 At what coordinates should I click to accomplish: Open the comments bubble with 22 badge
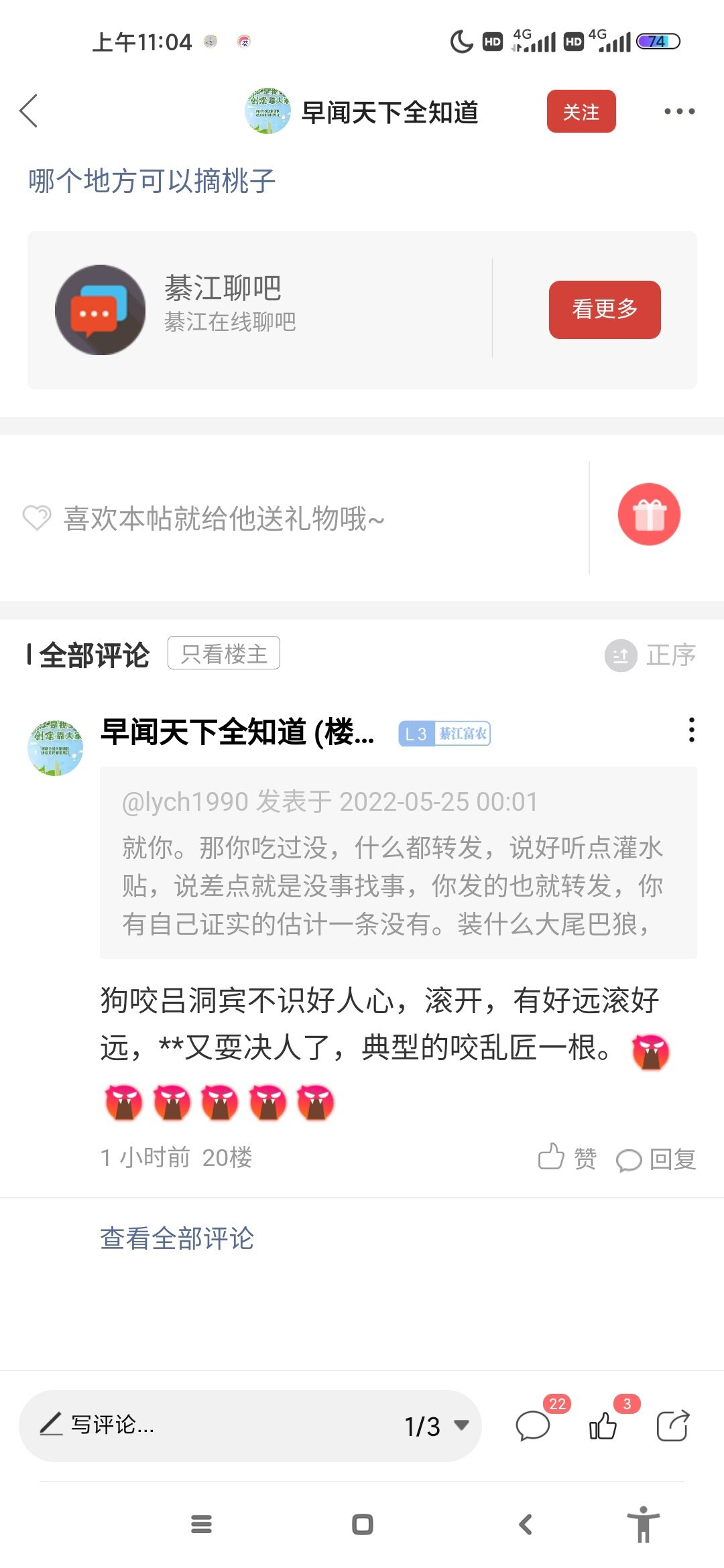tap(534, 1425)
